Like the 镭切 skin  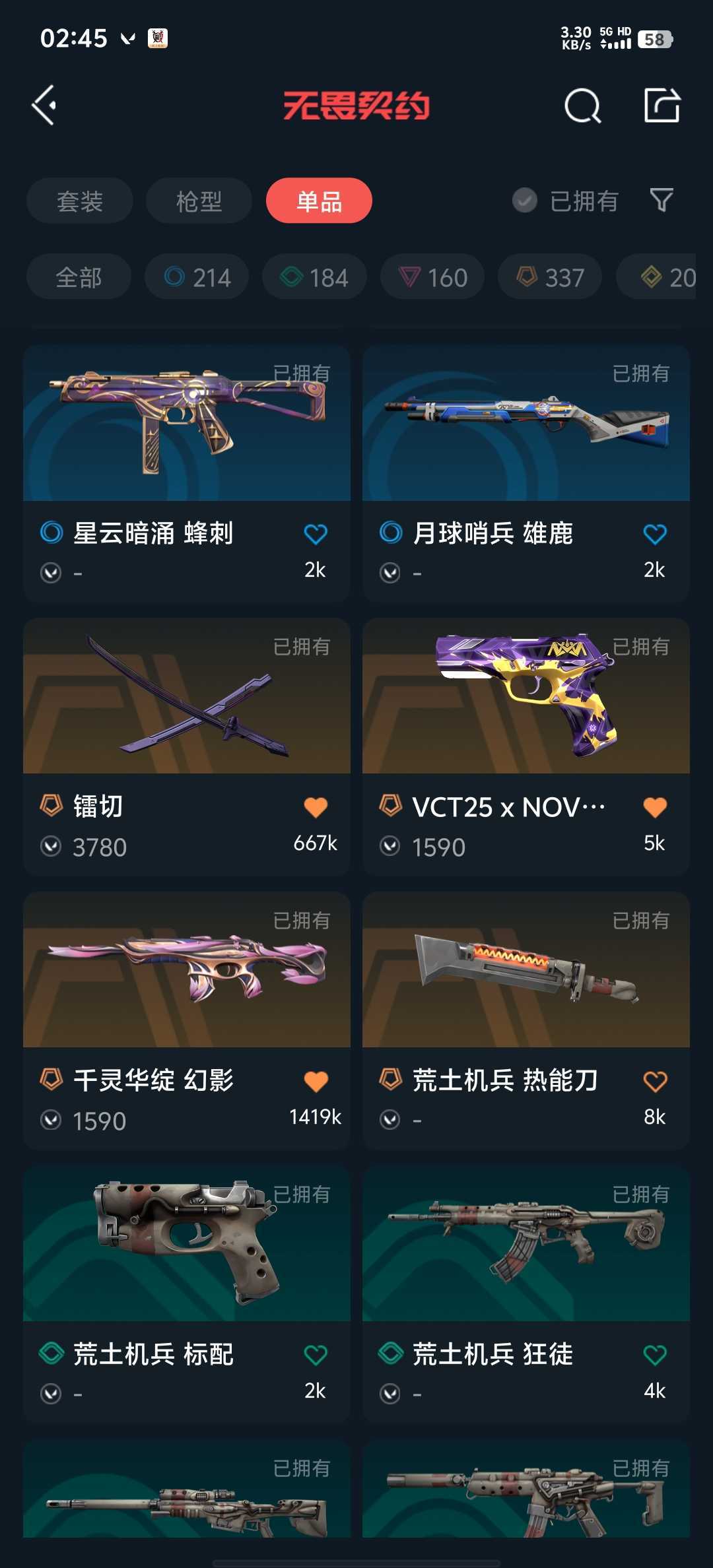coord(316,807)
